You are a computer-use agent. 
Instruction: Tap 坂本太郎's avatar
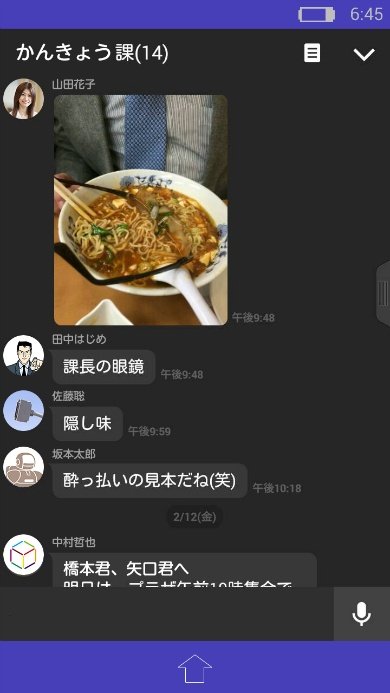pyautogui.click(x=23, y=467)
